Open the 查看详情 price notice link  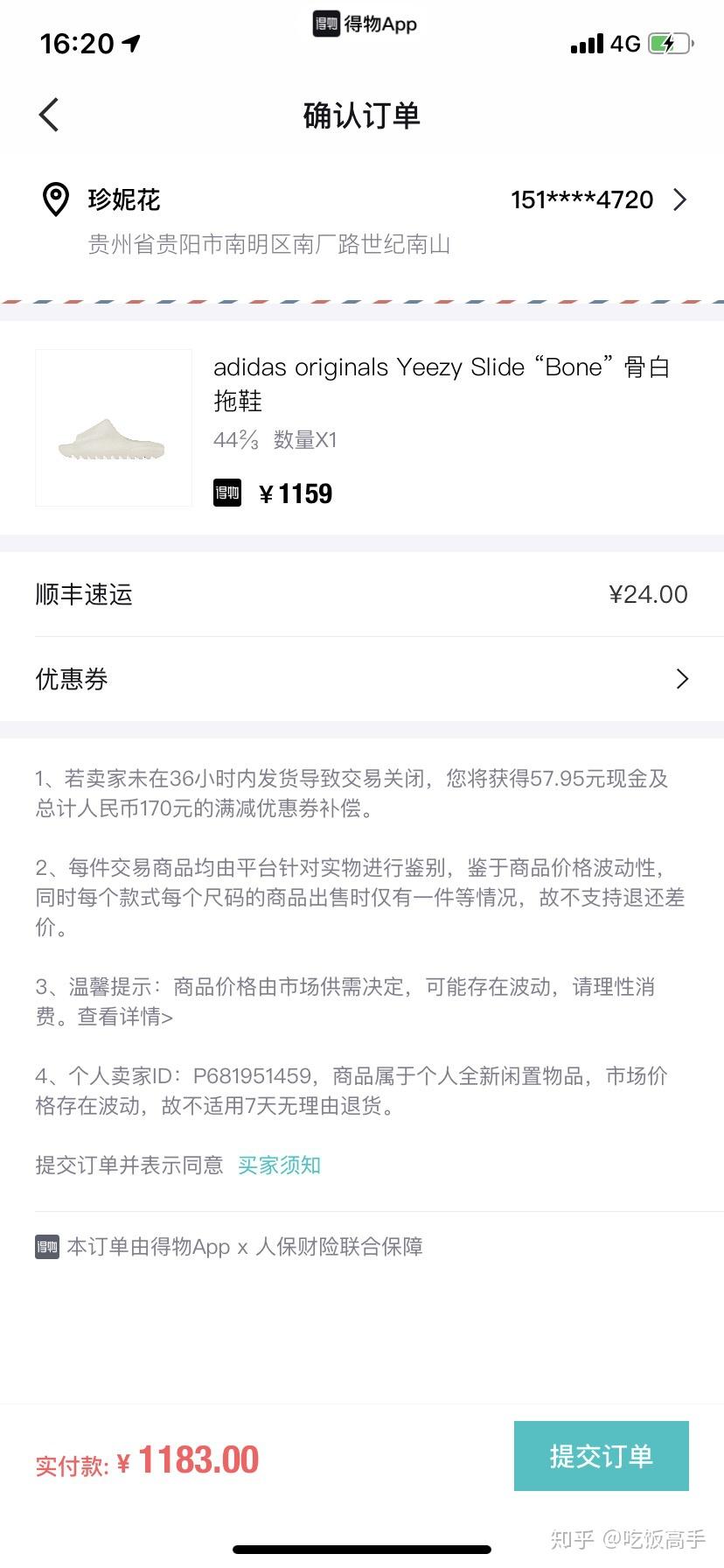(x=126, y=1017)
